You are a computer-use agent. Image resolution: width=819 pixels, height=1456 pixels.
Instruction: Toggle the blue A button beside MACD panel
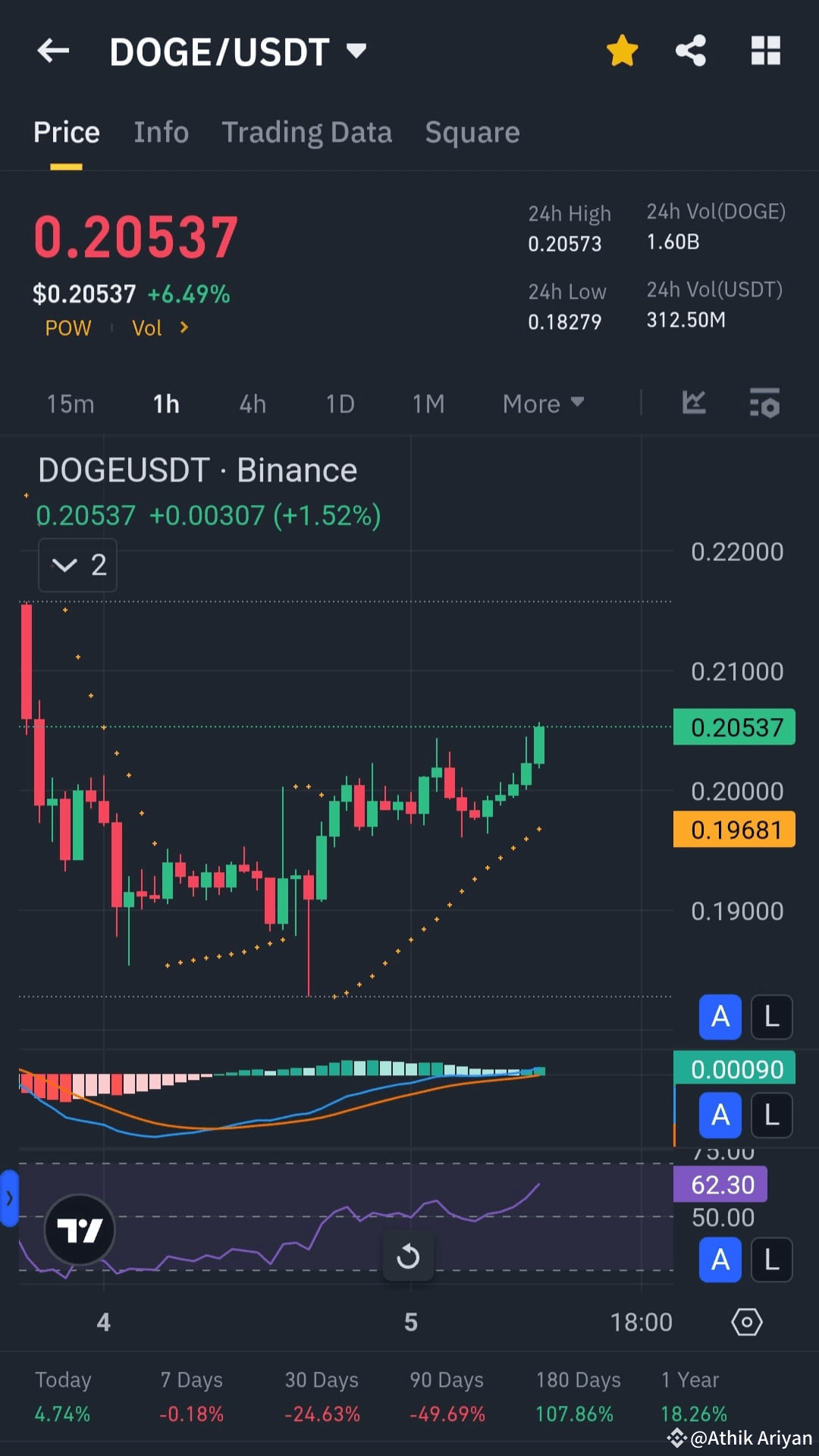click(x=720, y=1115)
